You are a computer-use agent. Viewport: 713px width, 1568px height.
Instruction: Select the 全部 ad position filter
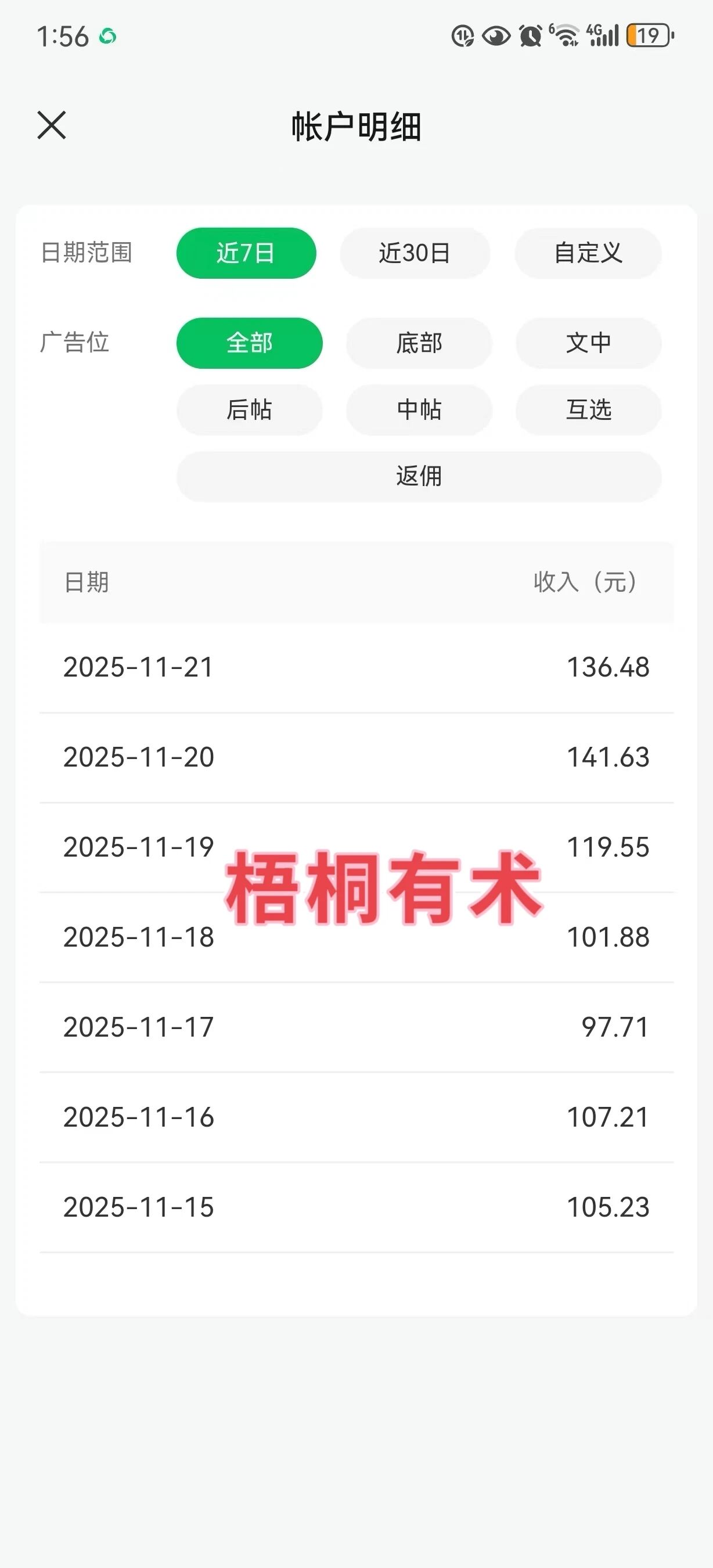click(x=250, y=343)
